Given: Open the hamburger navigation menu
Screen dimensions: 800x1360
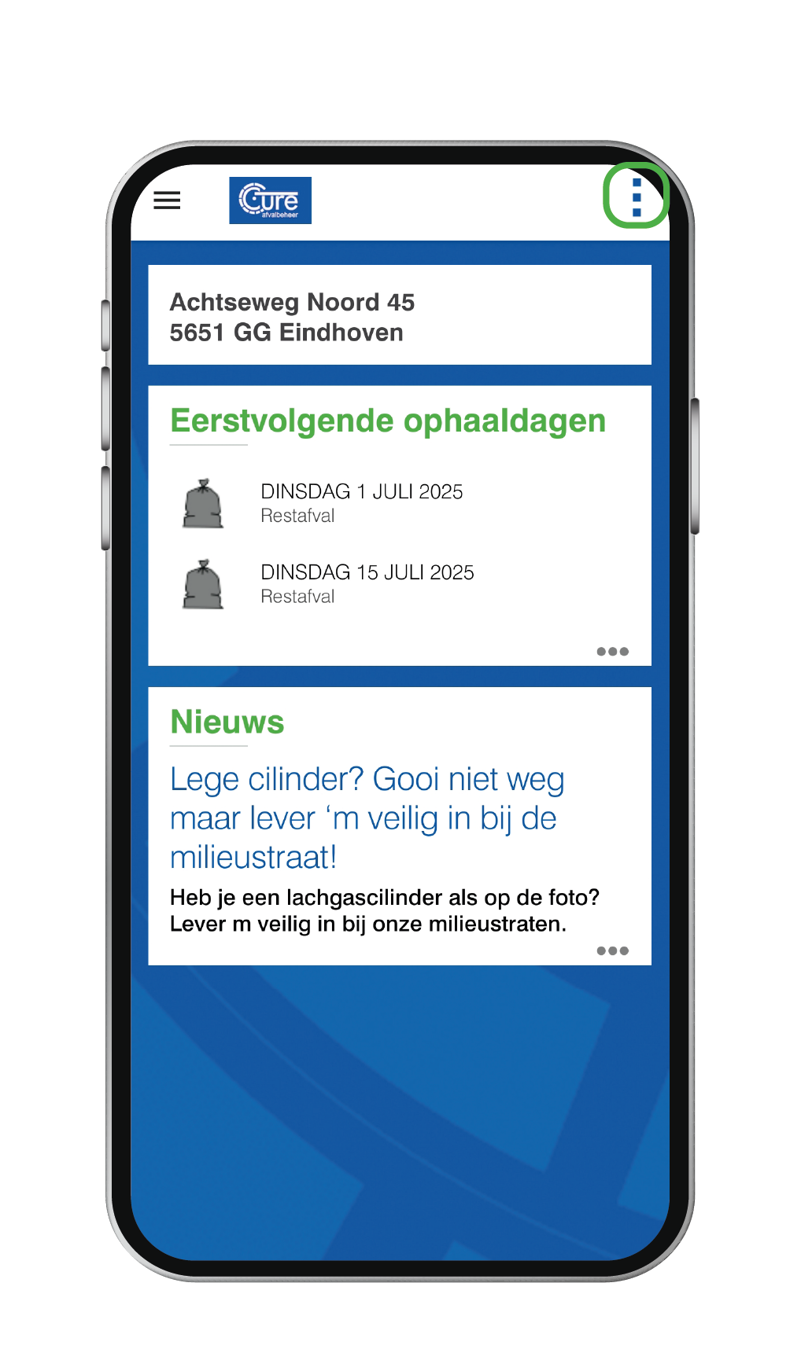Looking at the screenshot, I should point(166,201).
